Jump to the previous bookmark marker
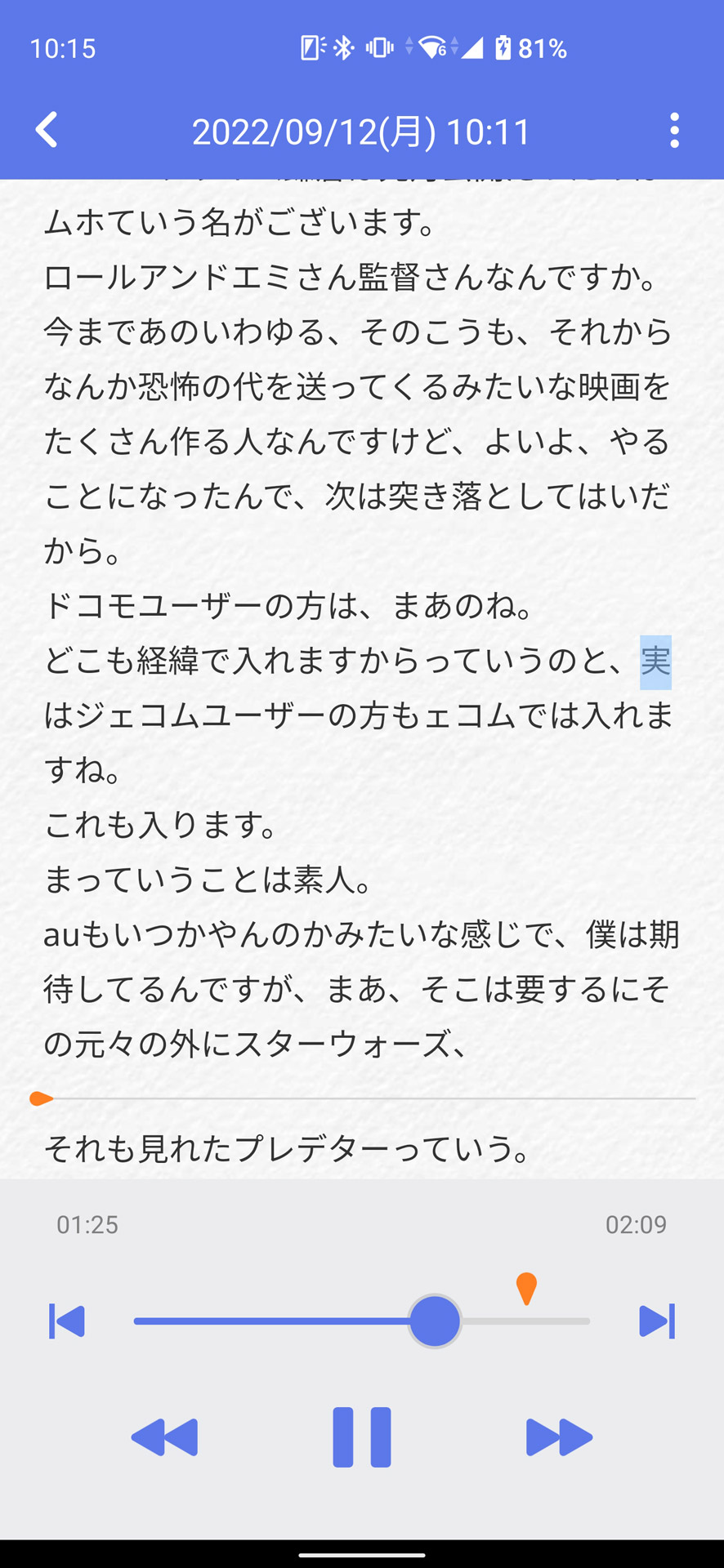Image resolution: width=724 pixels, height=1568 pixels. (x=68, y=1321)
